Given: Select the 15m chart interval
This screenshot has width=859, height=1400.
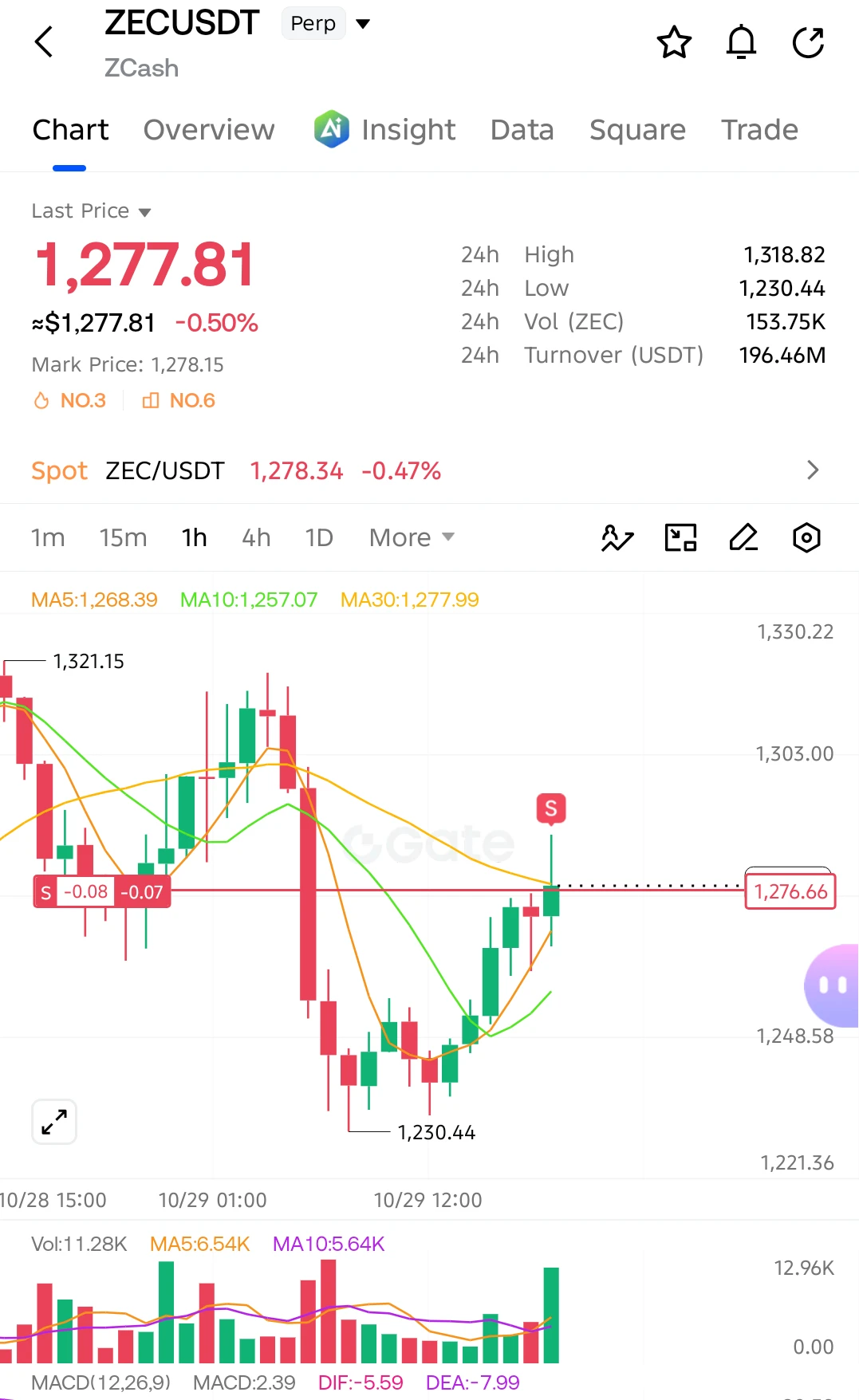Looking at the screenshot, I should (x=123, y=538).
